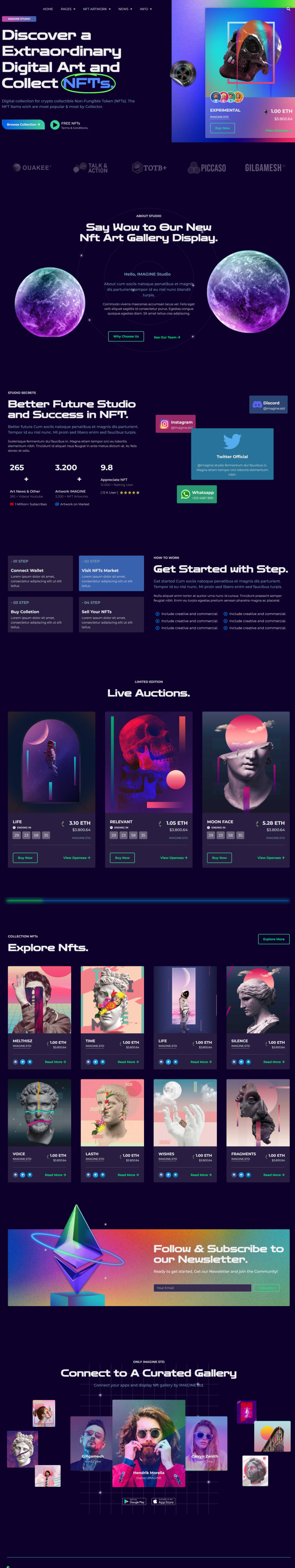Open Read More on MELTHISZ card

[55, 1062]
